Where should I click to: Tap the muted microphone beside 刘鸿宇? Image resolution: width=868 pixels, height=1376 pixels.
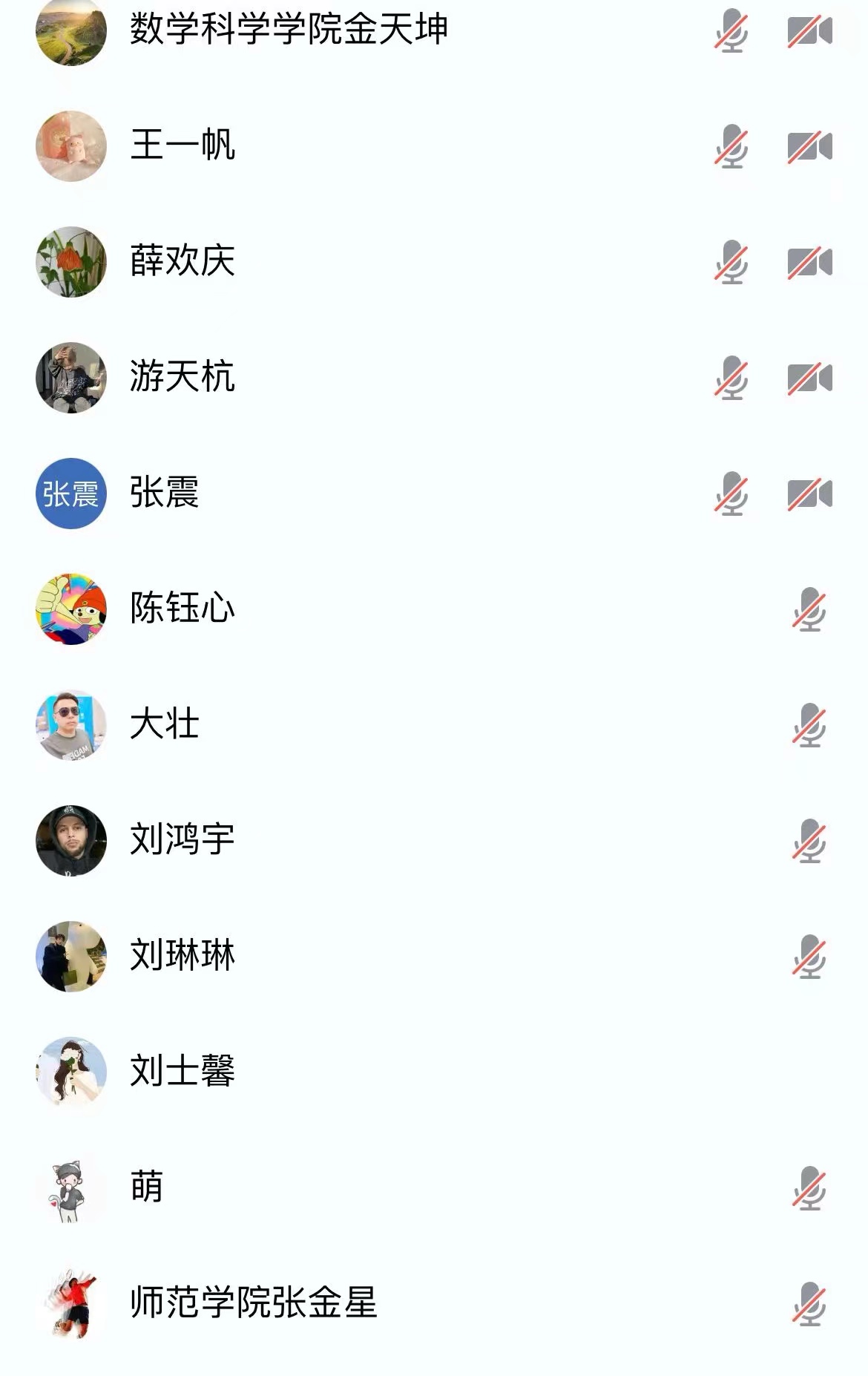coord(809,841)
